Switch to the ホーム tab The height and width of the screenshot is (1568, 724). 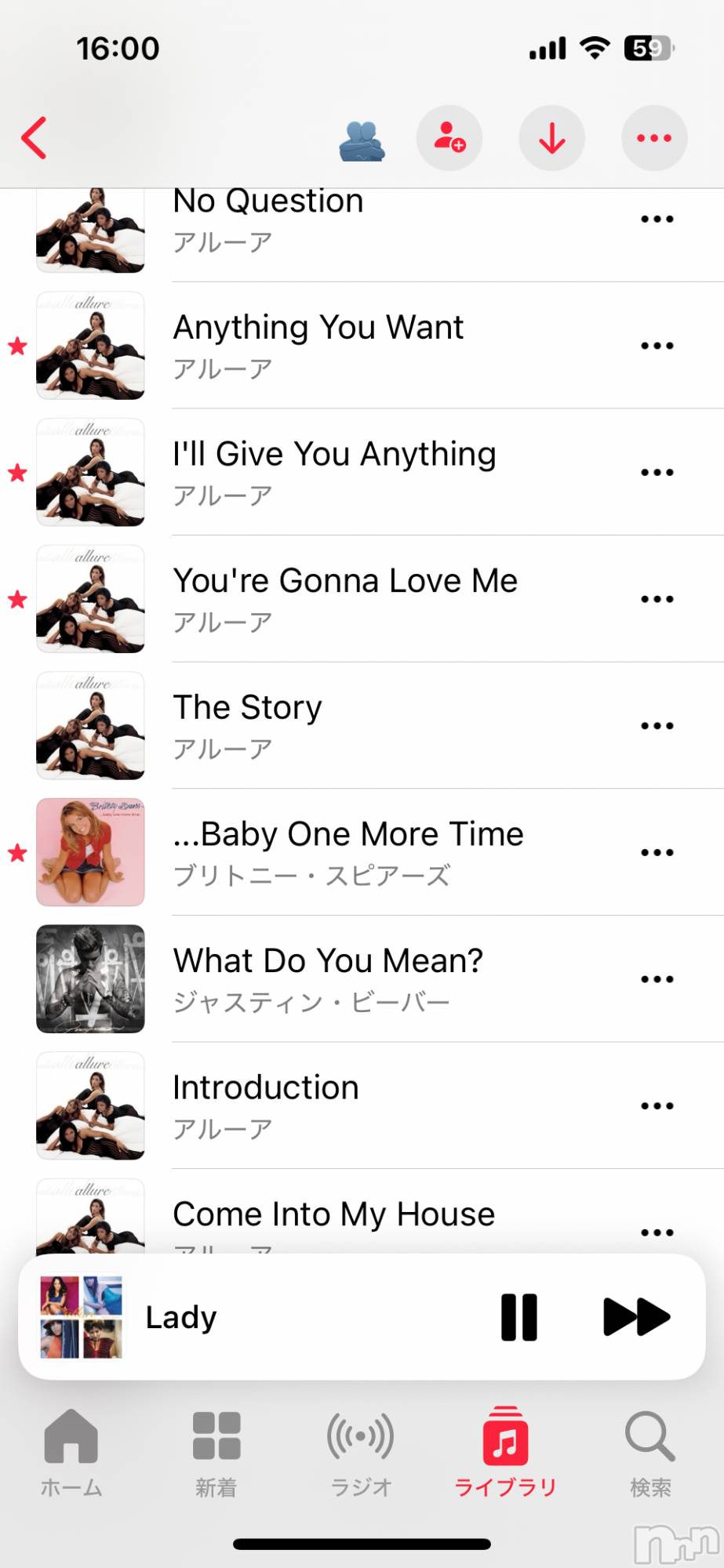click(71, 1452)
